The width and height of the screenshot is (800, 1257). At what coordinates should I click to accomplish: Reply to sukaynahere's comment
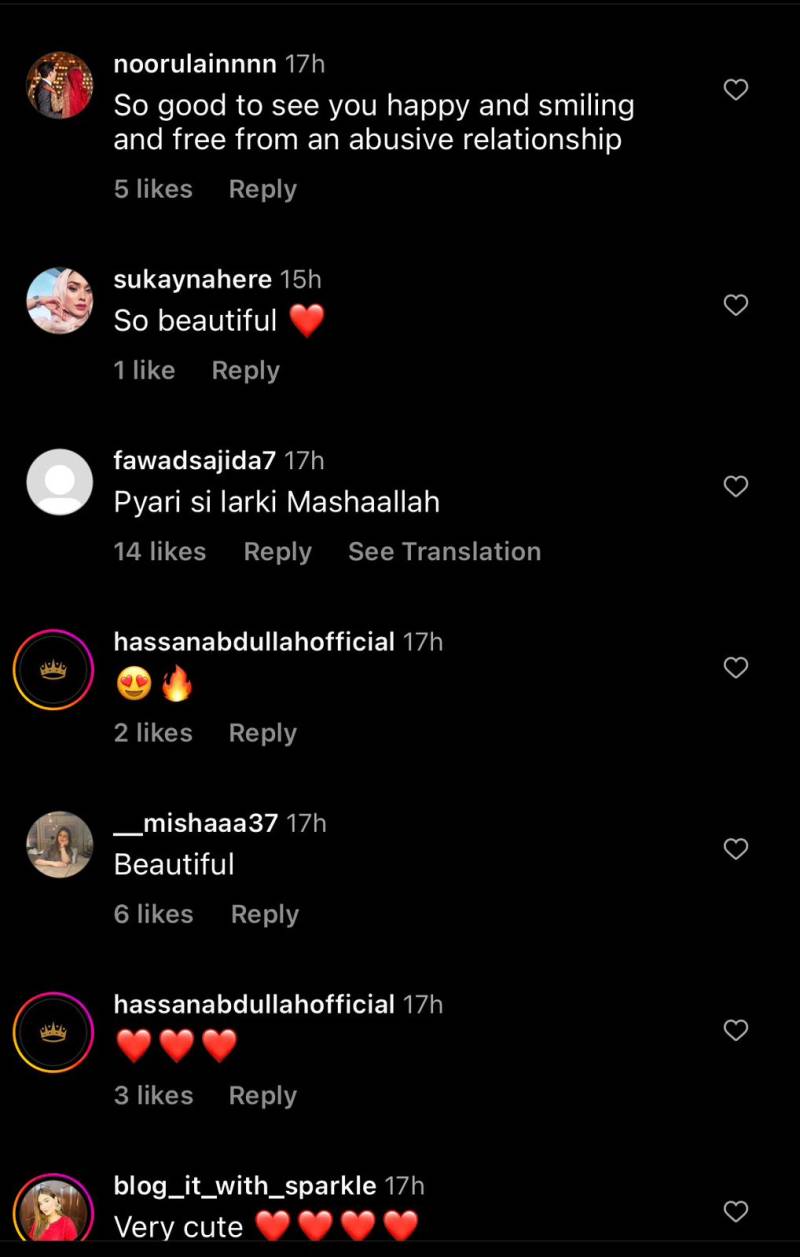pos(246,370)
